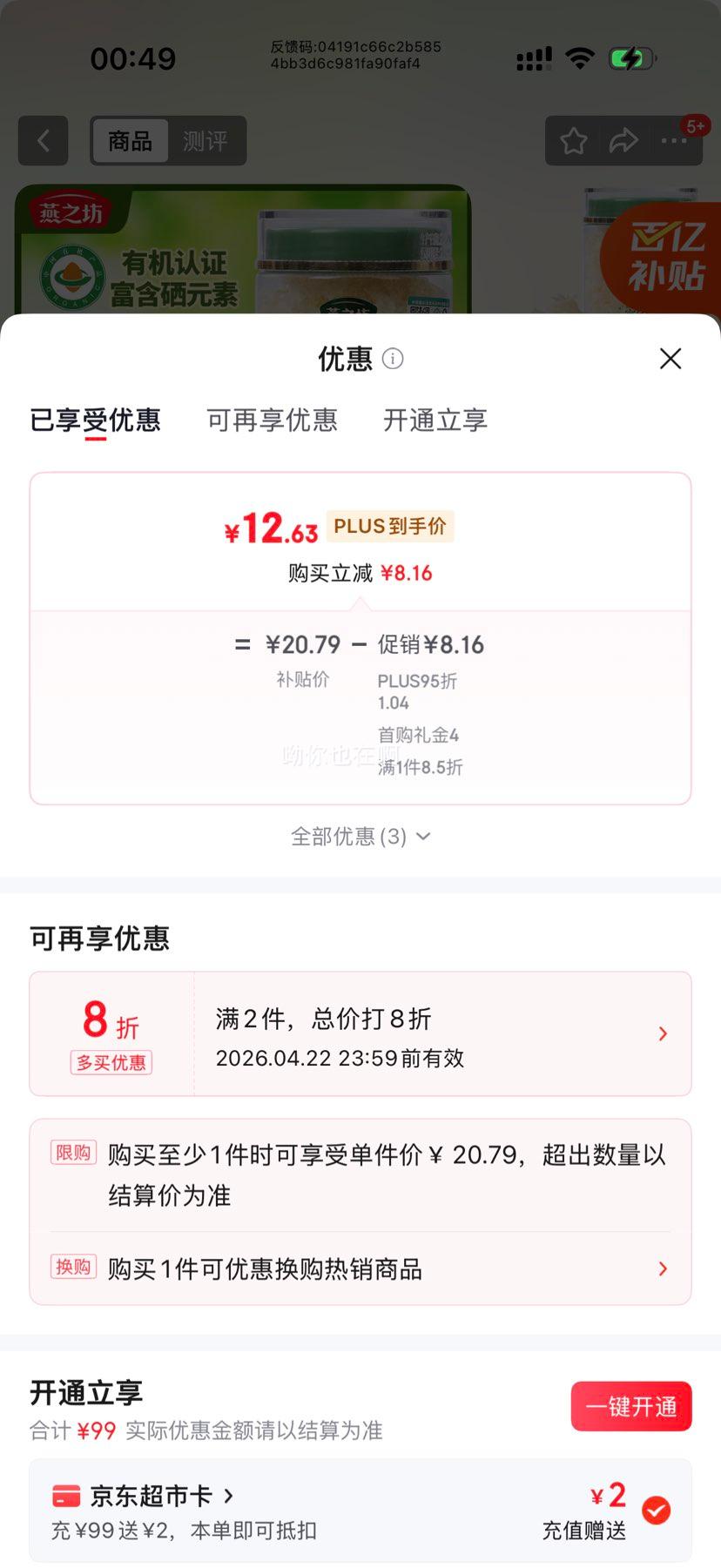The image size is (721, 1568).
Task: Open the 优惠 info icon
Action: [x=392, y=359]
